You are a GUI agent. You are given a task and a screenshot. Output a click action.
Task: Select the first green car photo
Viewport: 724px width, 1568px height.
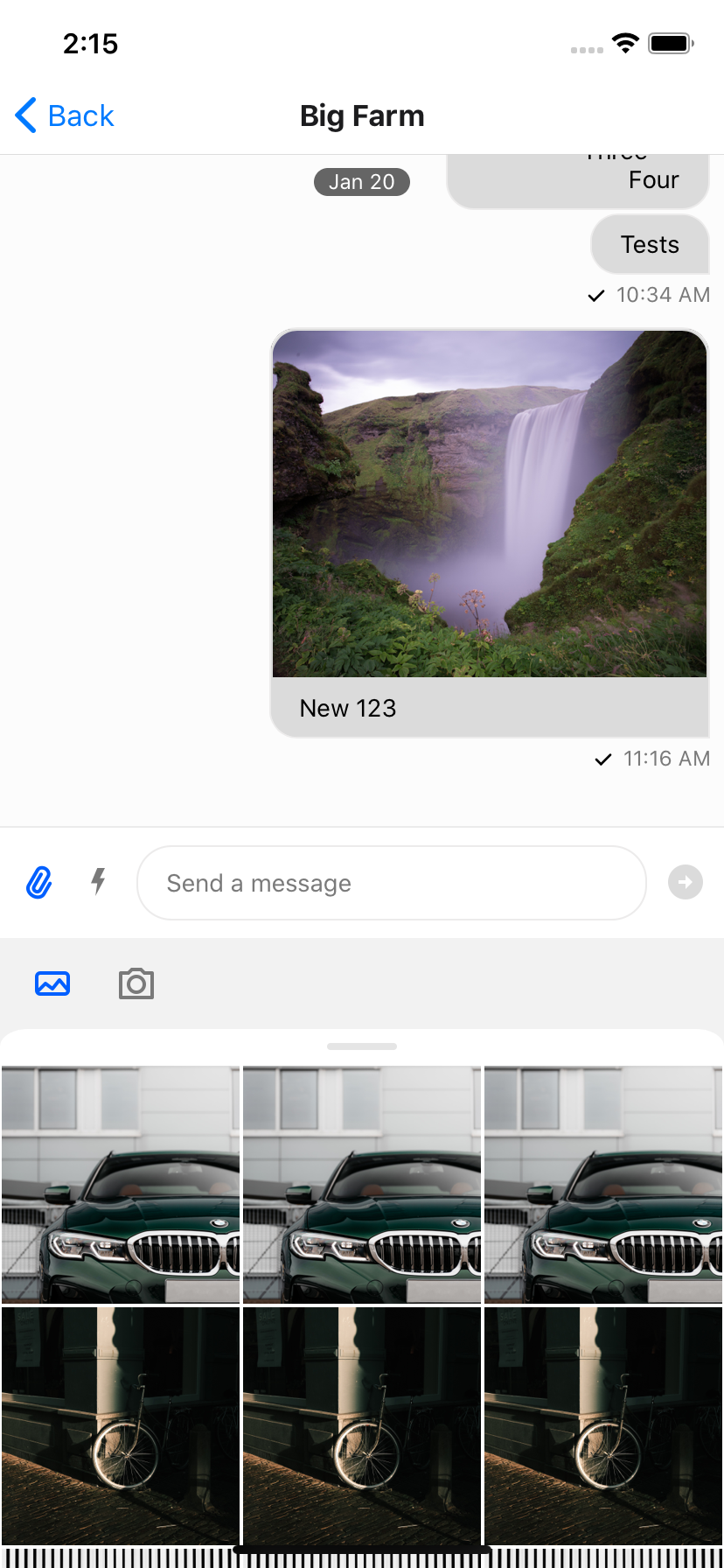tap(121, 1184)
